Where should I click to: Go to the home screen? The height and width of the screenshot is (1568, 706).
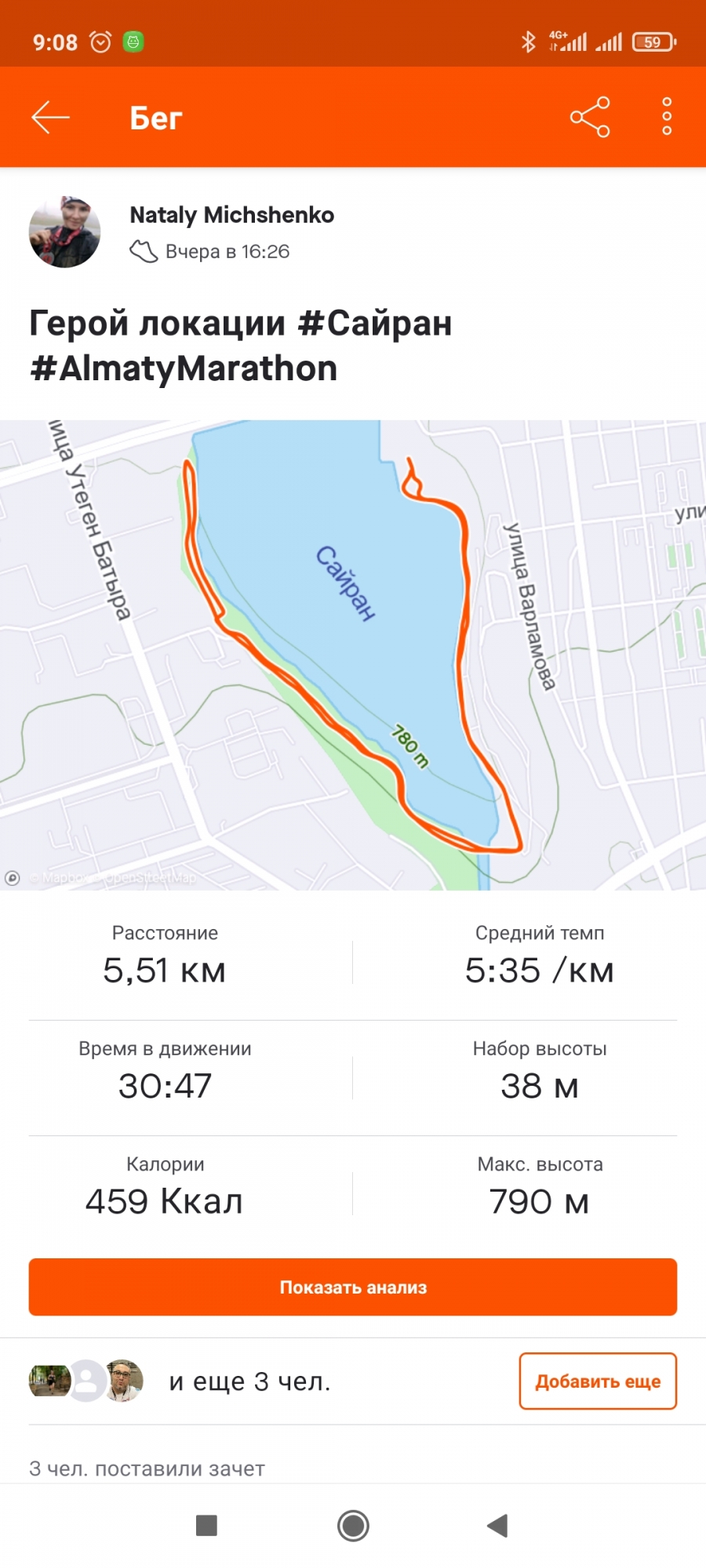[353, 1525]
